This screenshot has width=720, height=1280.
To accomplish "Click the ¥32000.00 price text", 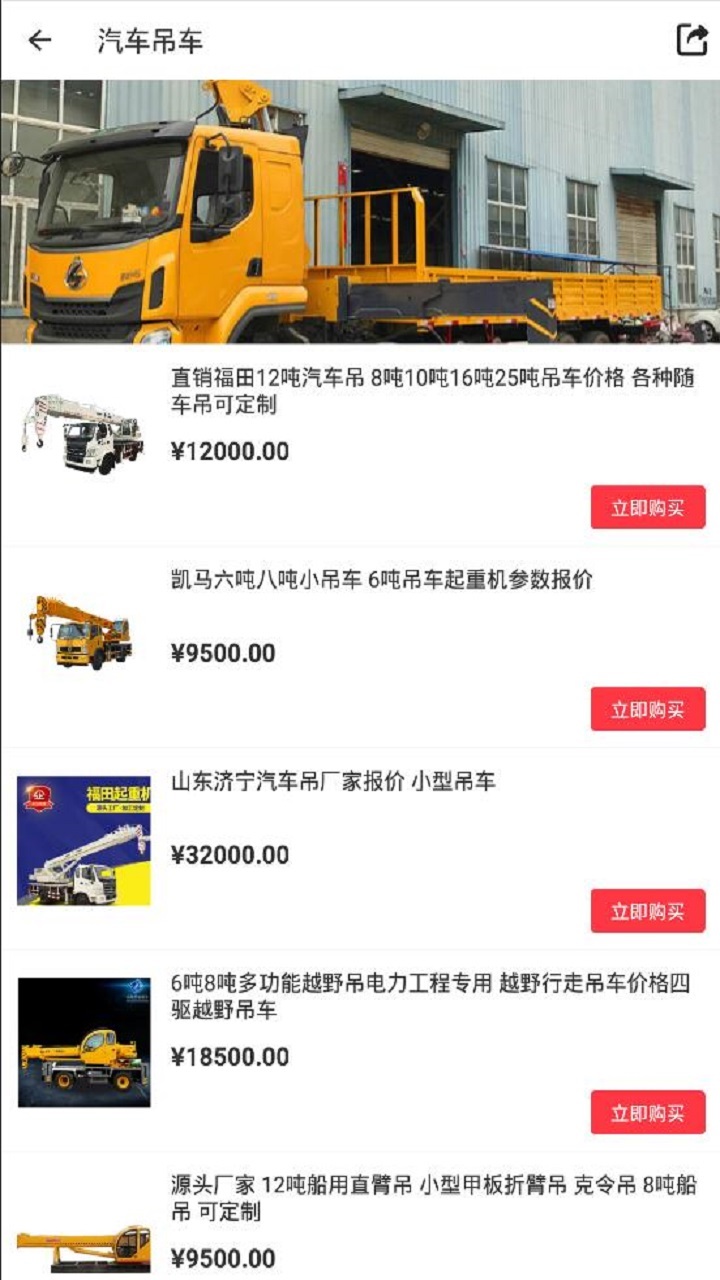I will click(228, 857).
